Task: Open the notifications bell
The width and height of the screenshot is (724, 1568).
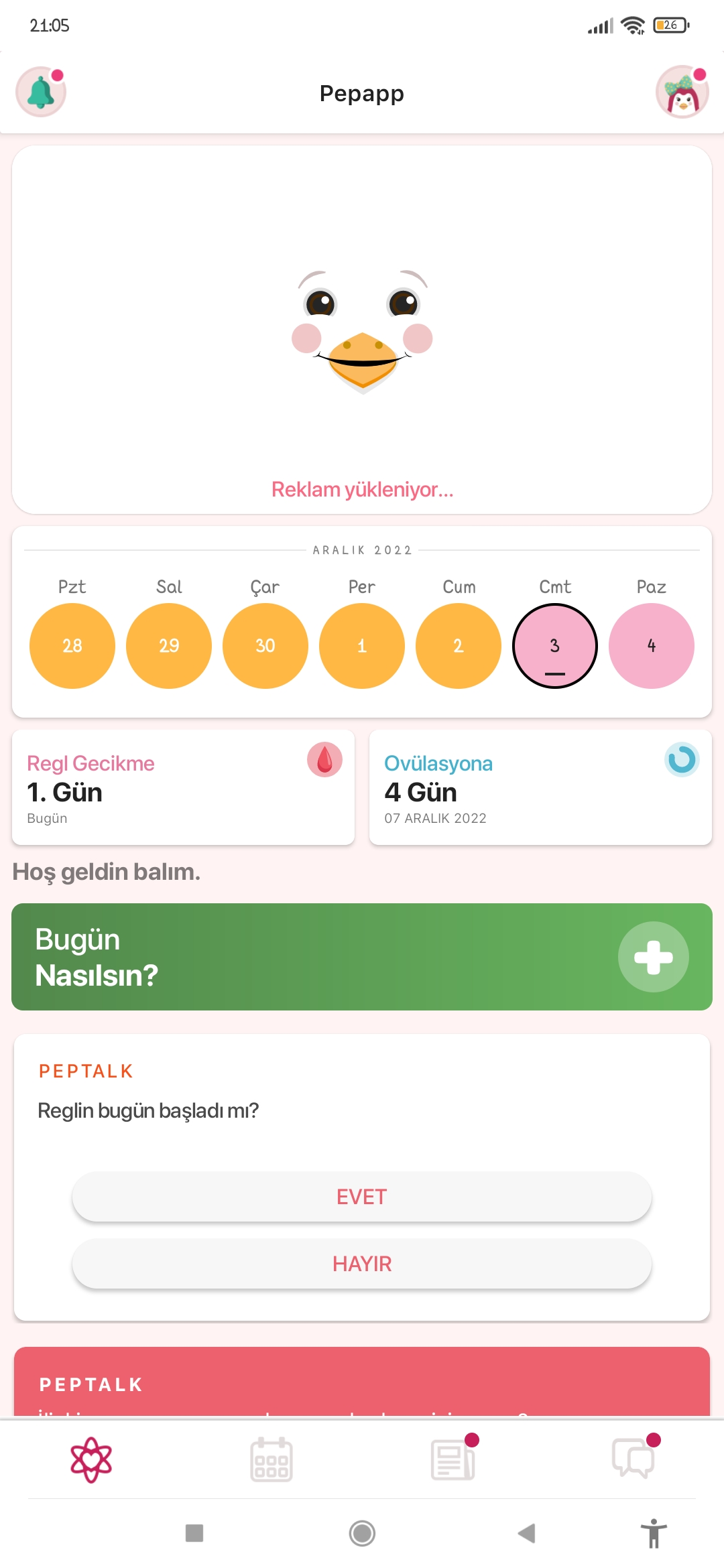Action: pyautogui.click(x=41, y=92)
